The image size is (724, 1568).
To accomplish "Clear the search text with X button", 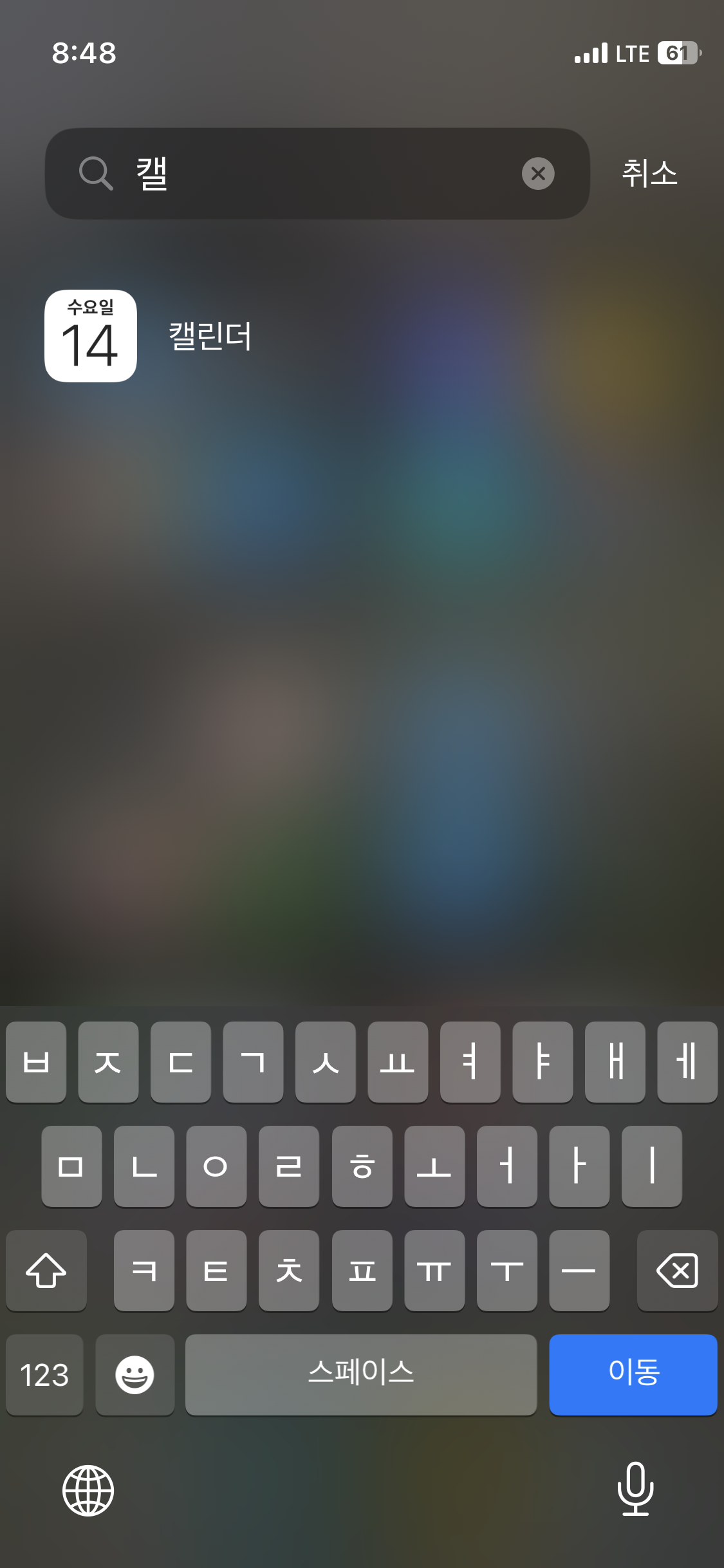I will click(x=538, y=174).
